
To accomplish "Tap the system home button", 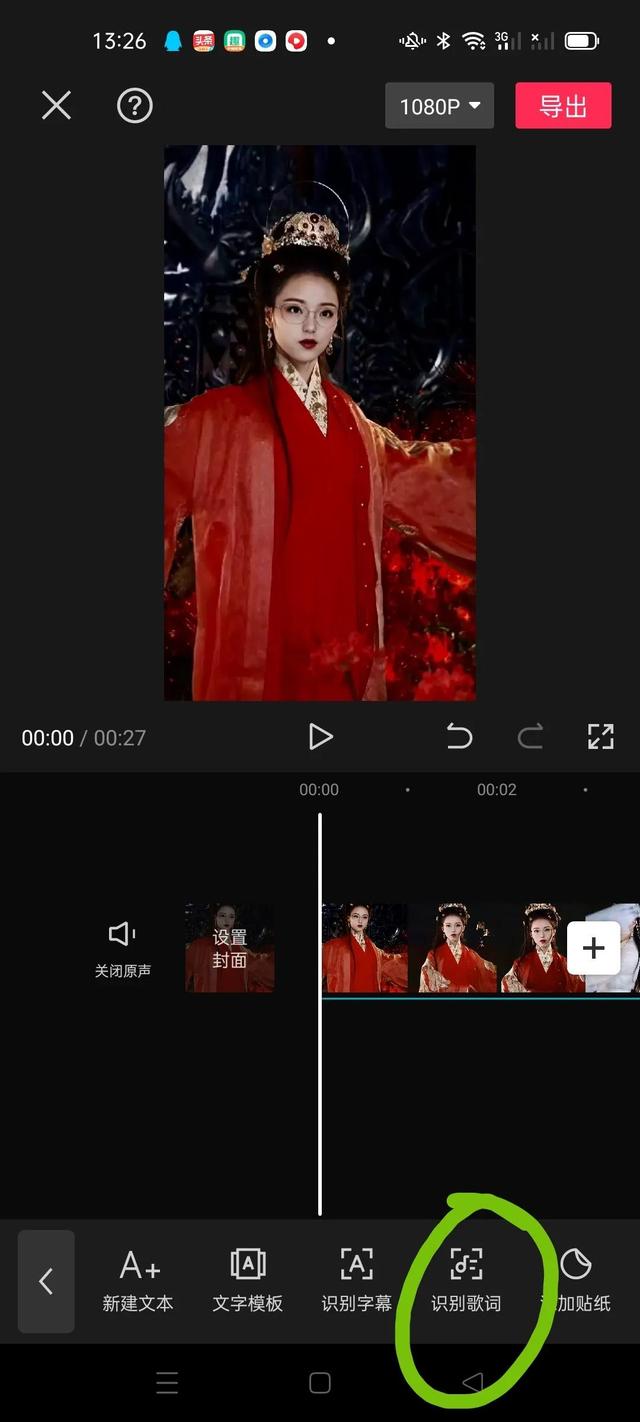I will pos(320,1383).
